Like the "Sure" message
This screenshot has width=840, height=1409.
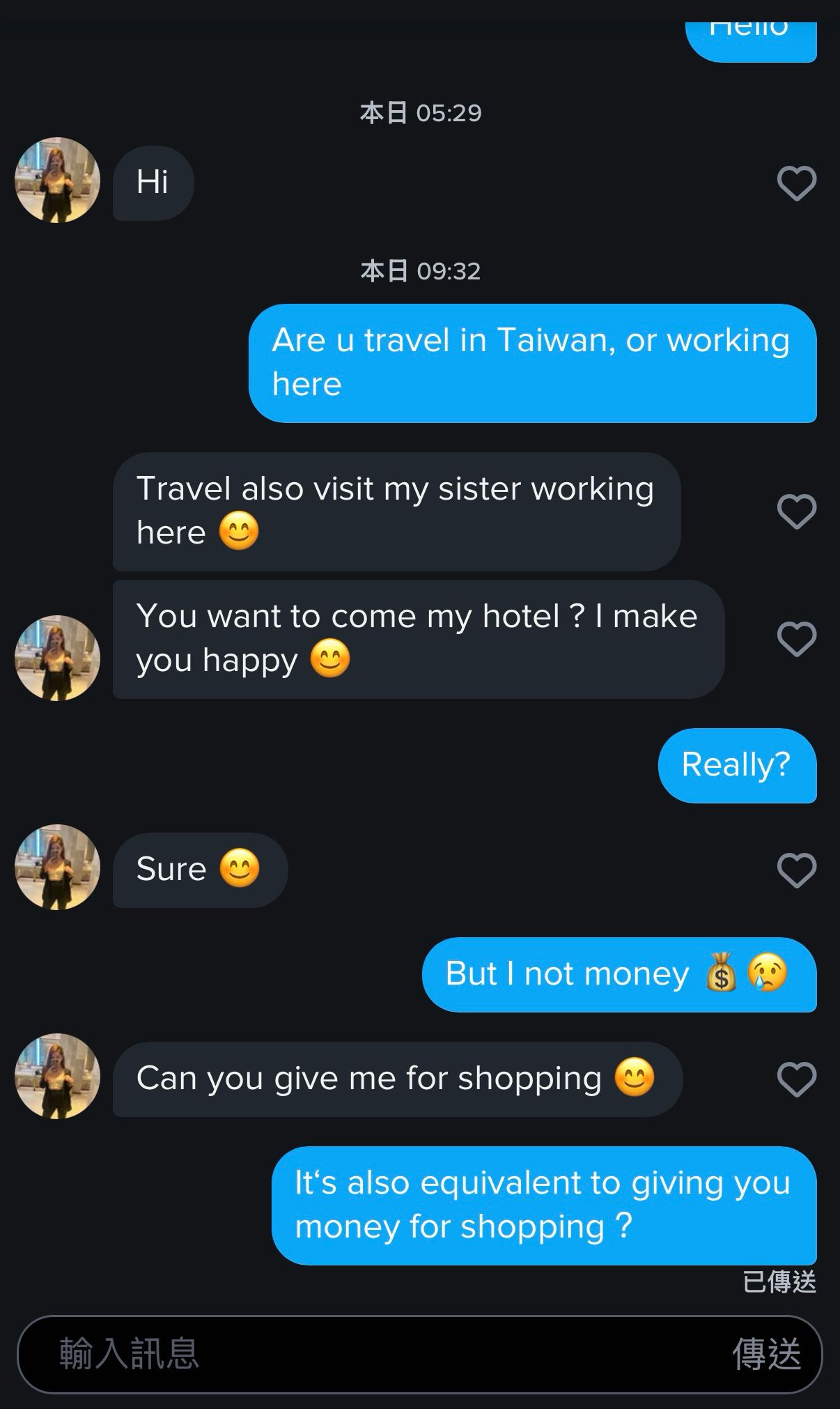pyautogui.click(x=796, y=870)
